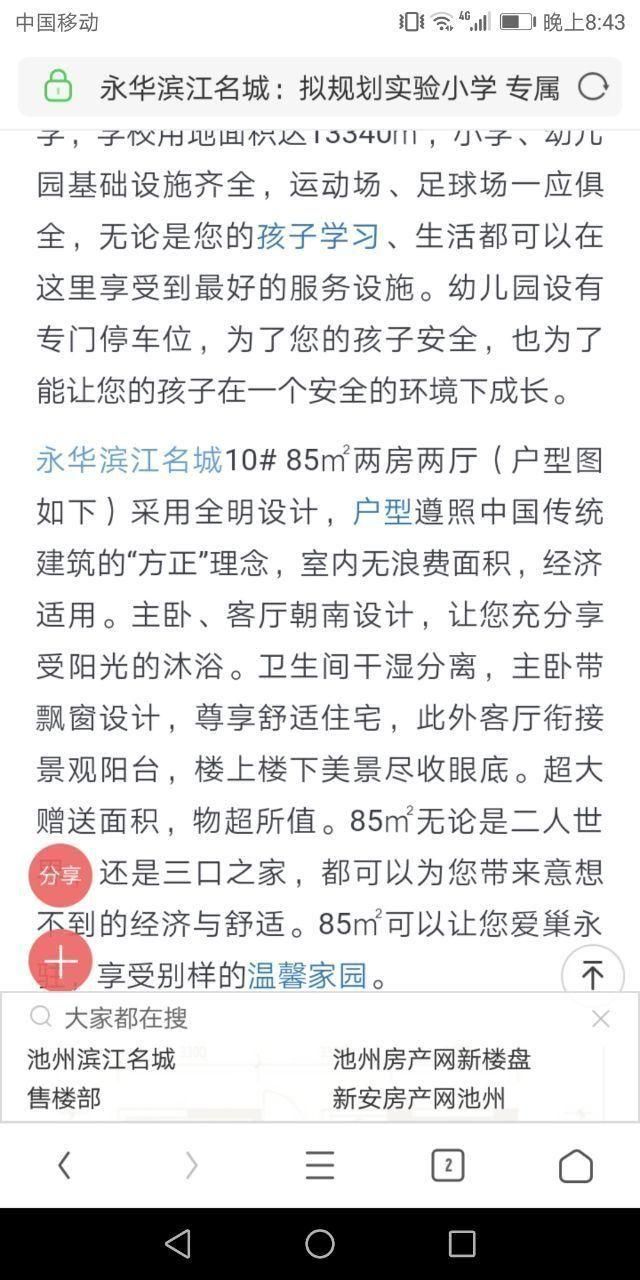Open the 永华滨江名城 link

click(129, 460)
